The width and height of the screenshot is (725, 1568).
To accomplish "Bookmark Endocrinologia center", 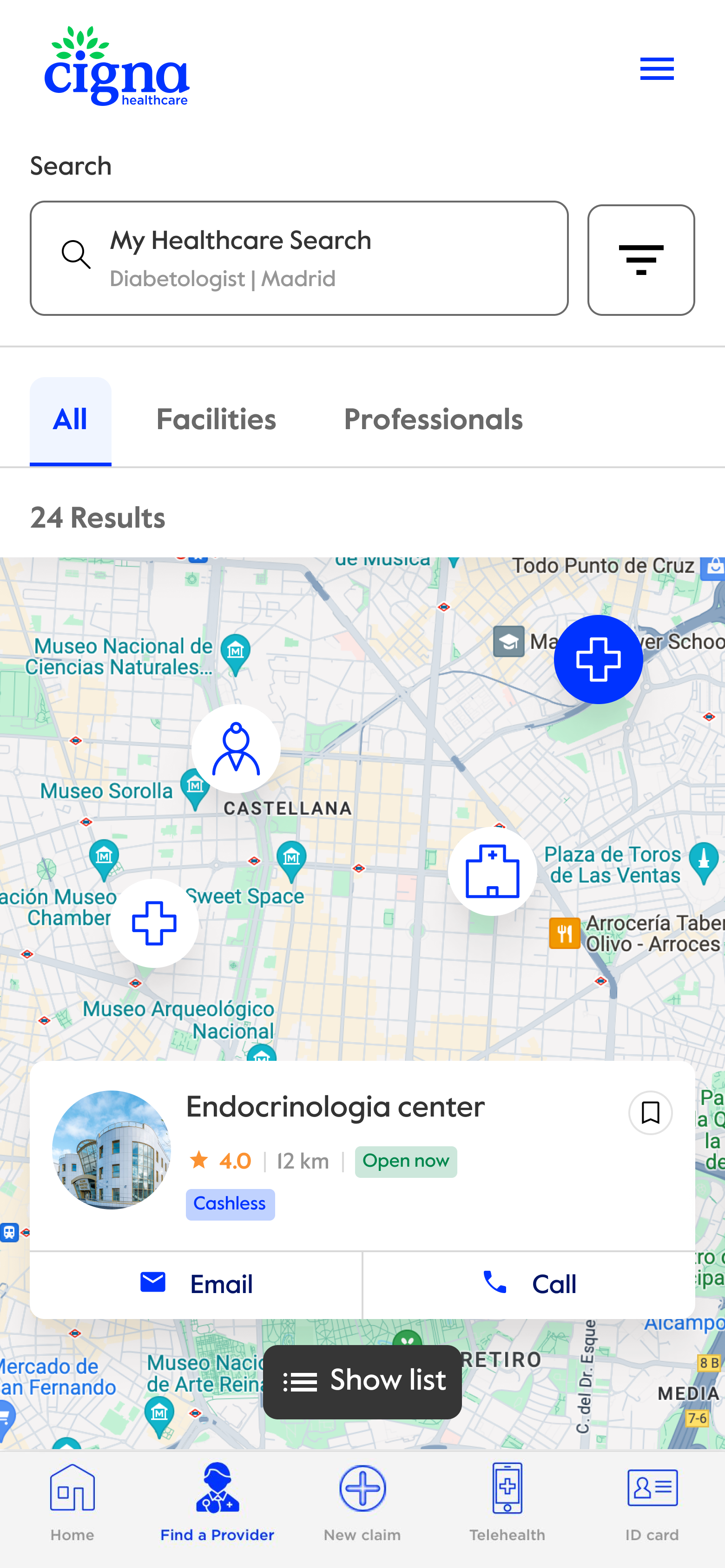I will [650, 1113].
